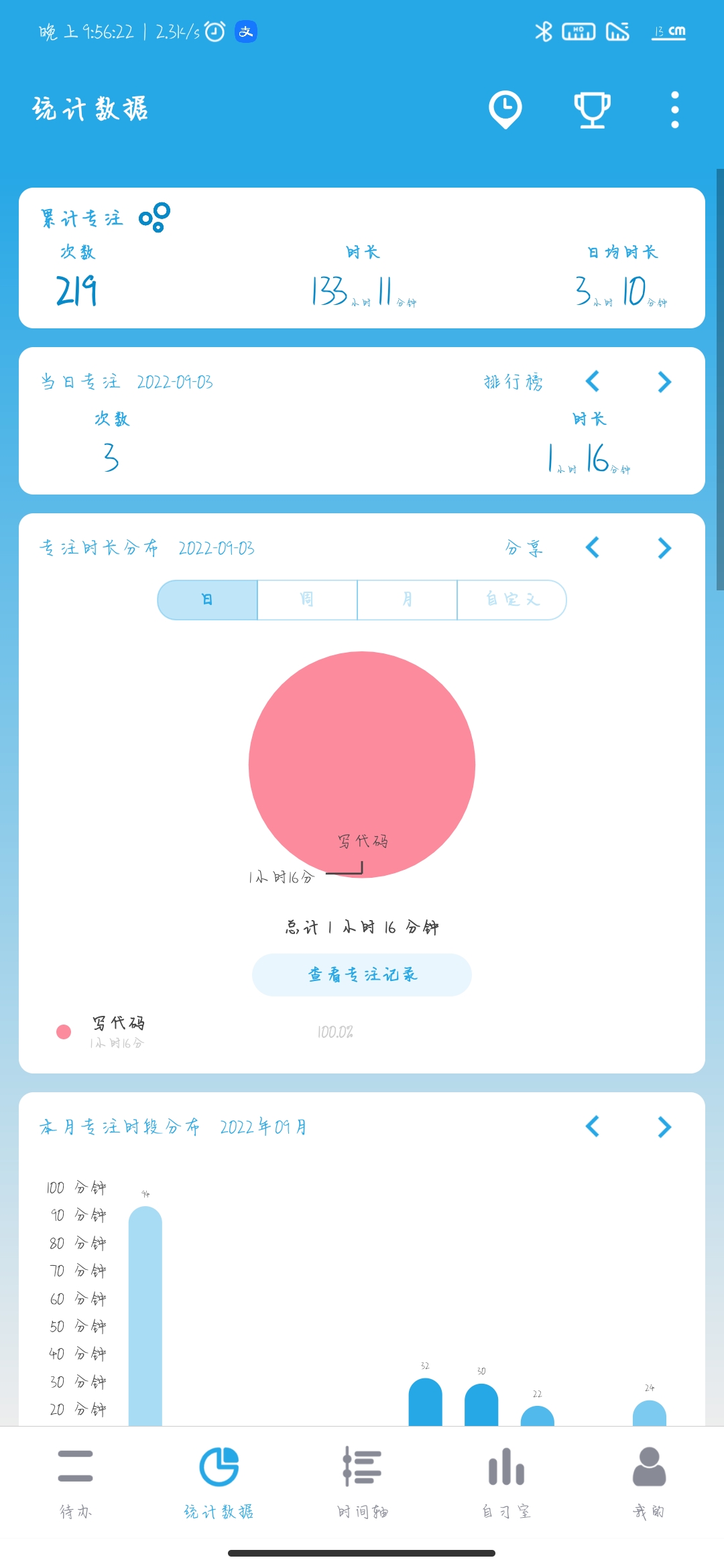The height and width of the screenshot is (1568, 724).
Task: Go to previous month in 本月专注时段分布
Action: point(593,1127)
